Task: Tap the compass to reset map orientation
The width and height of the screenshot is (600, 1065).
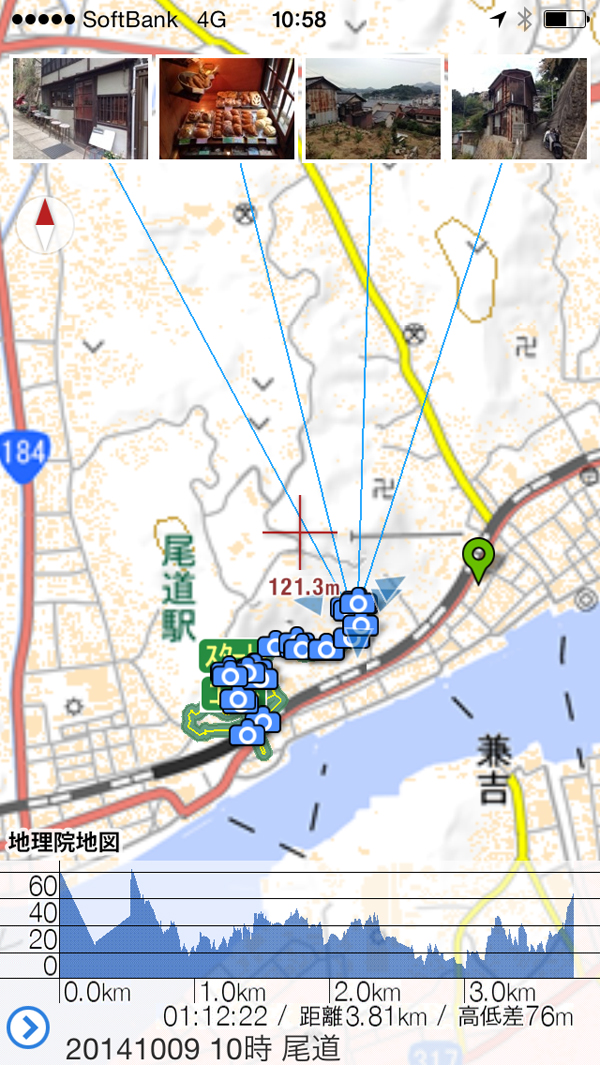Action: [45, 224]
